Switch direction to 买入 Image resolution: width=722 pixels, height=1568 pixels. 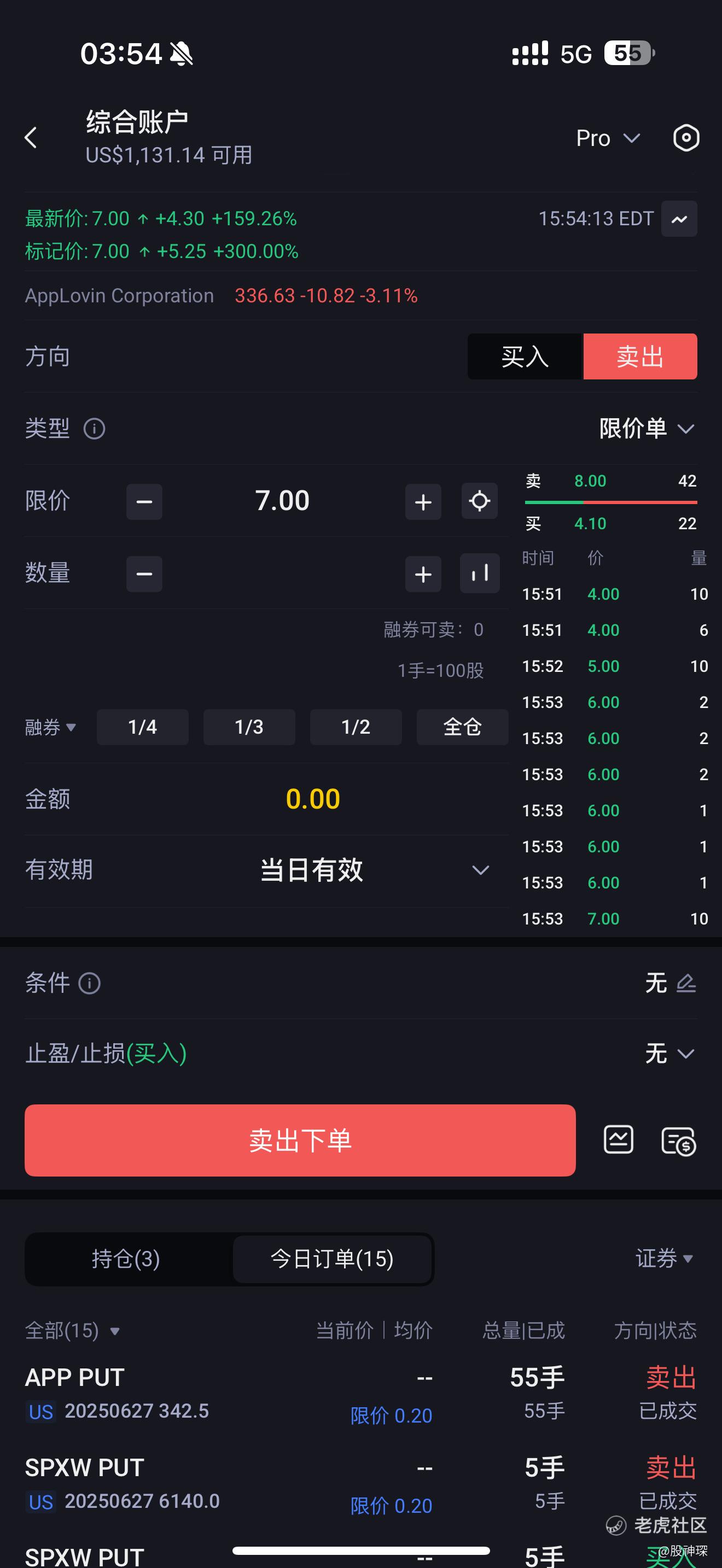click(x=526, y=356)
